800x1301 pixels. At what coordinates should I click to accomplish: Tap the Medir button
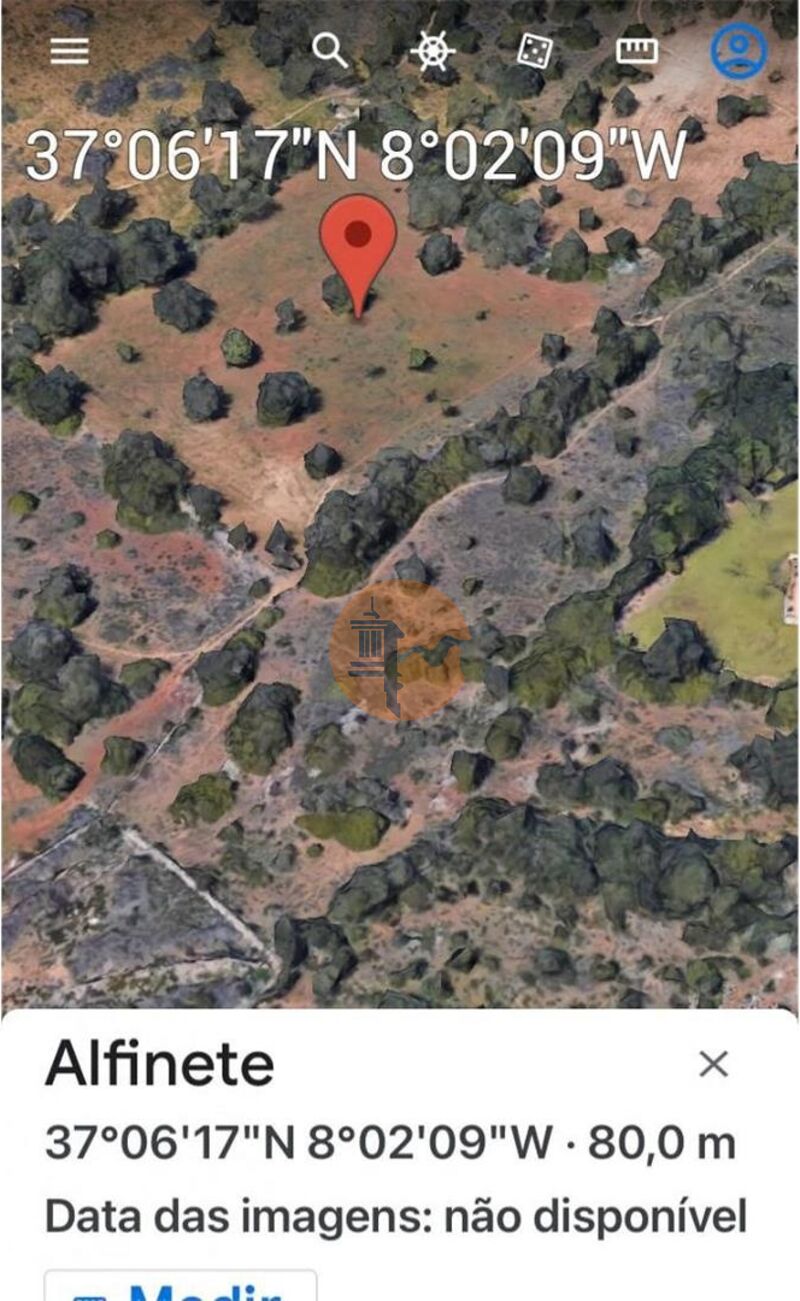(x=180, y=1288)
